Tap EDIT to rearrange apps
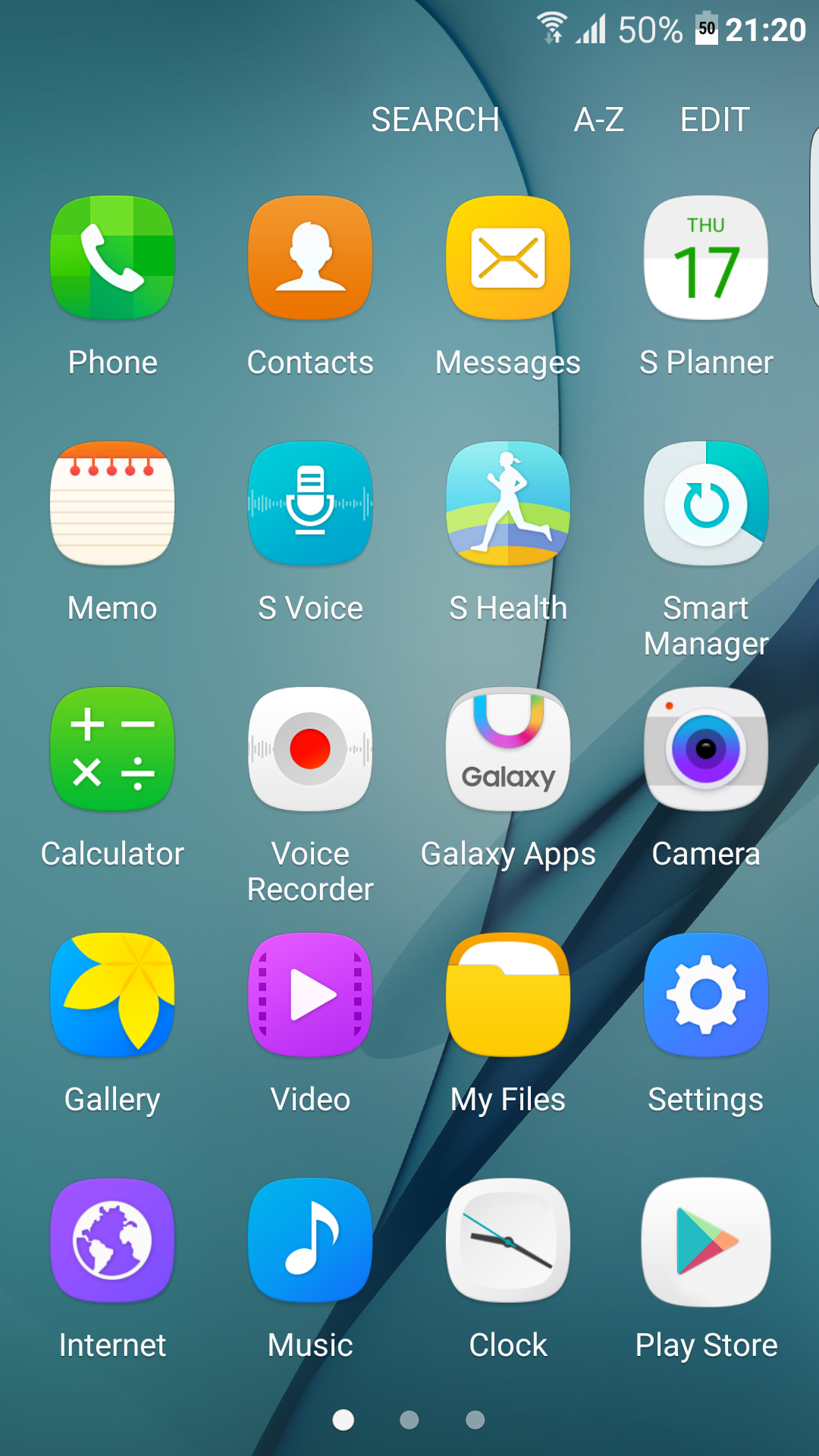Viewport: 819px width, 1456px height. [715, 120]
